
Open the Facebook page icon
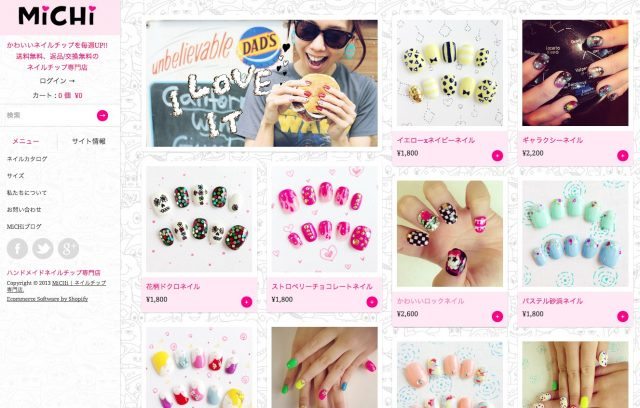[x=17, y=249]
